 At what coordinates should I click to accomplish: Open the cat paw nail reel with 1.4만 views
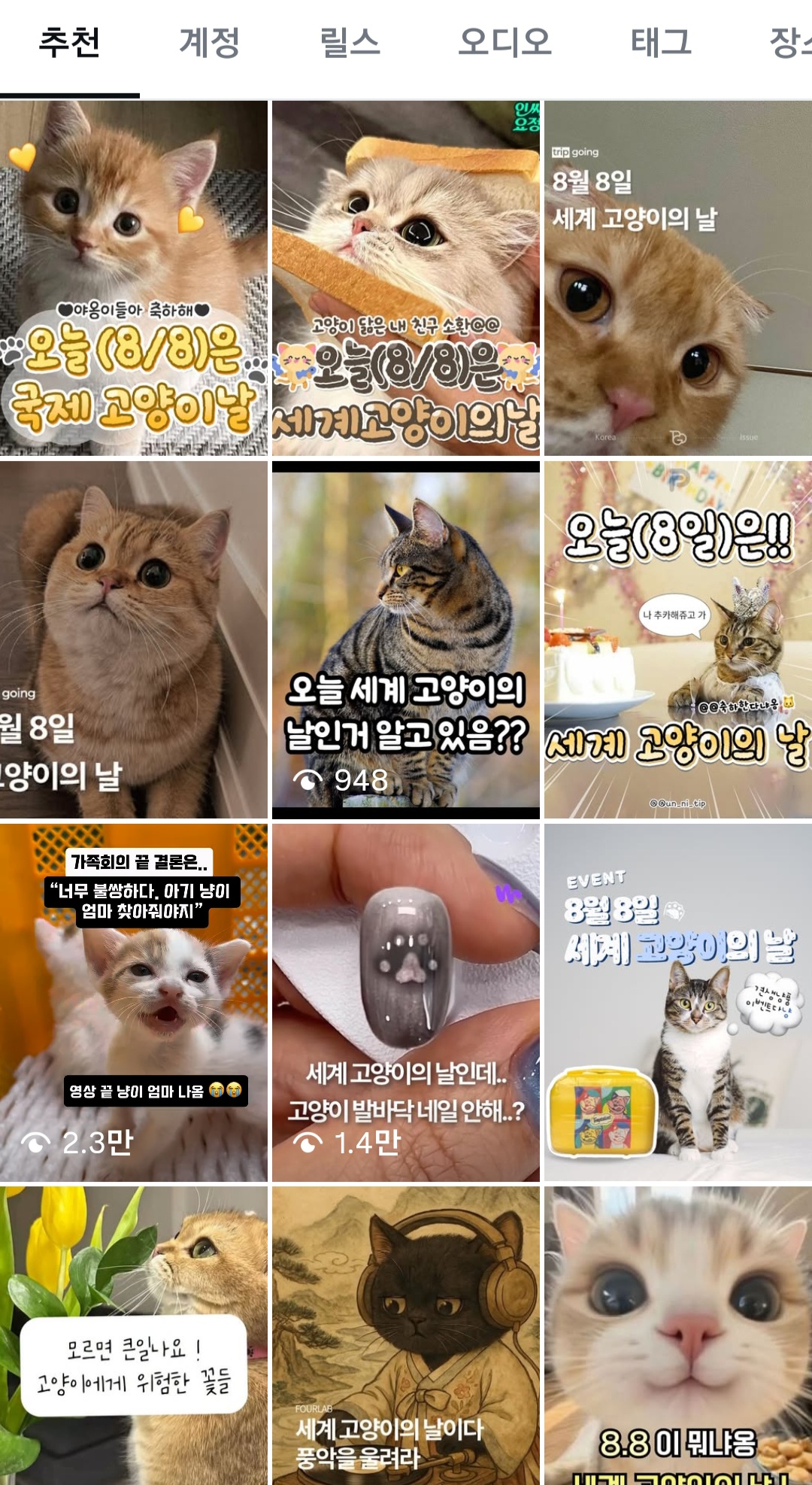click(406, 1002)
